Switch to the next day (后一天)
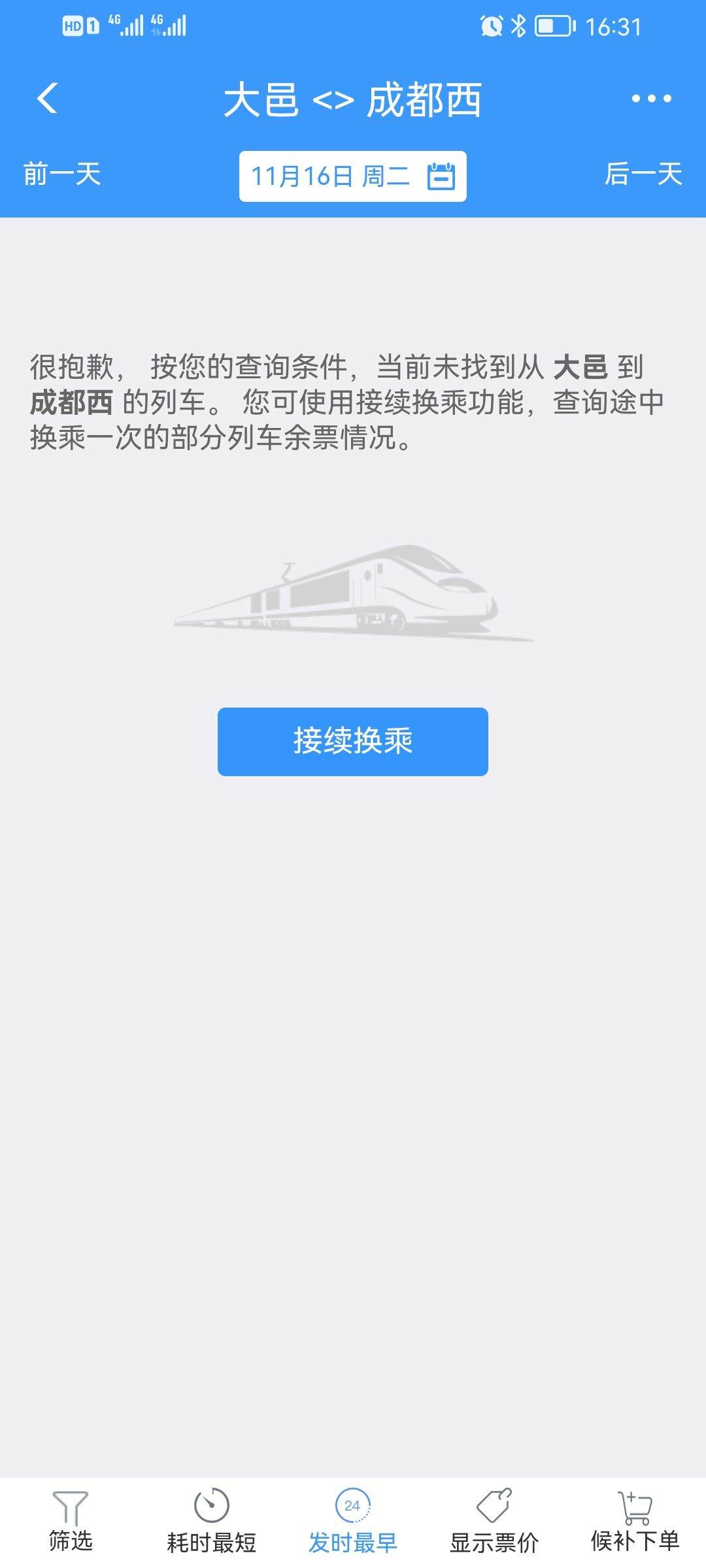The width and height of the screenshot is (706, 1568). pos(643,174)
